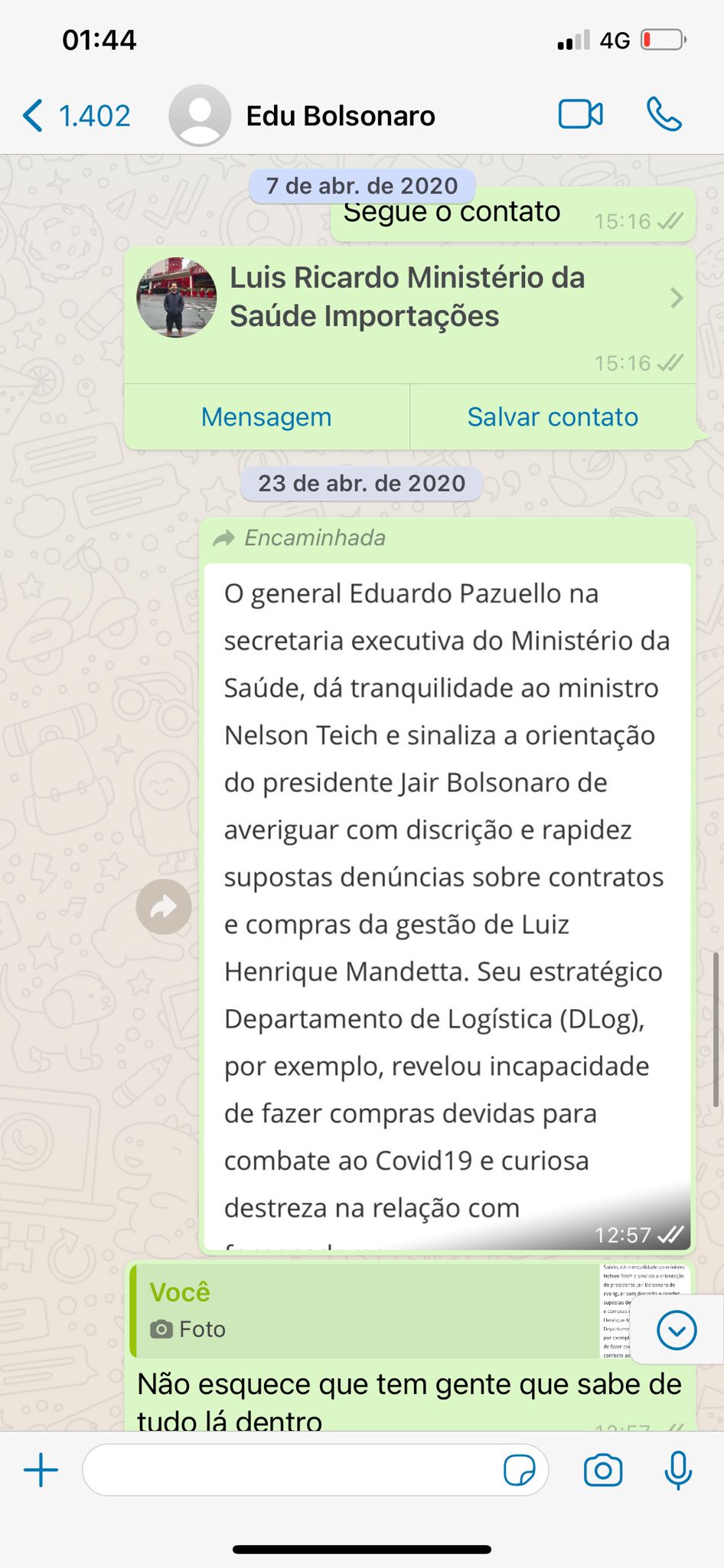Open the forwarded article image
Image resolution: width=724 pixels, height=1568 pixels.
[447, 907]
